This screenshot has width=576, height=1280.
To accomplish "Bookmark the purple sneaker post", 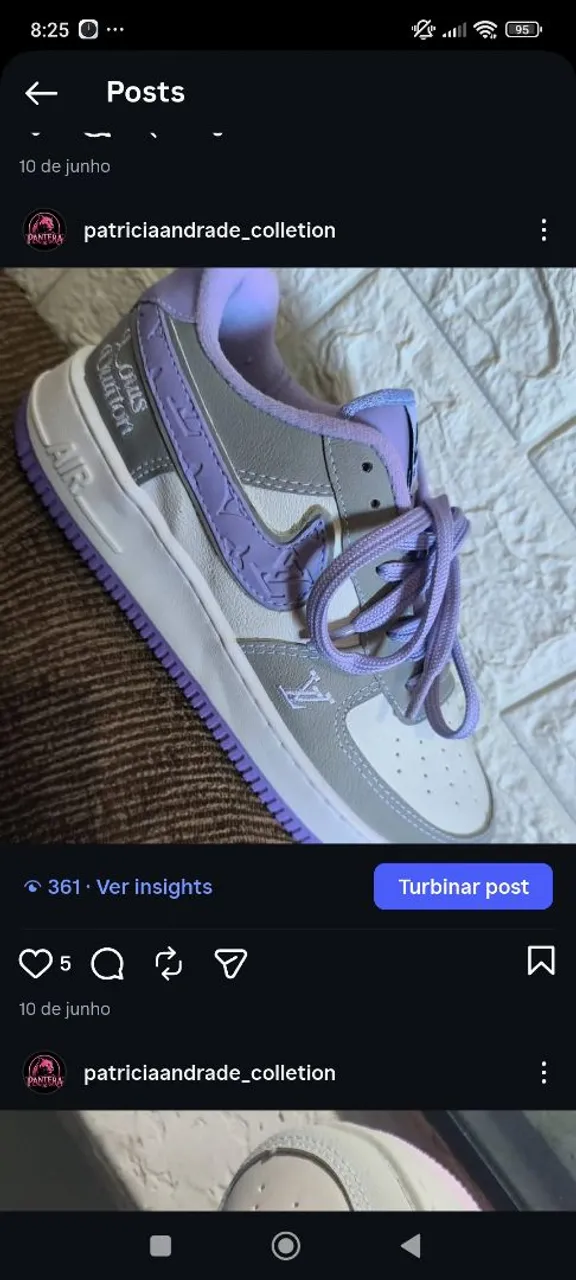I will (x=541, y=962).
